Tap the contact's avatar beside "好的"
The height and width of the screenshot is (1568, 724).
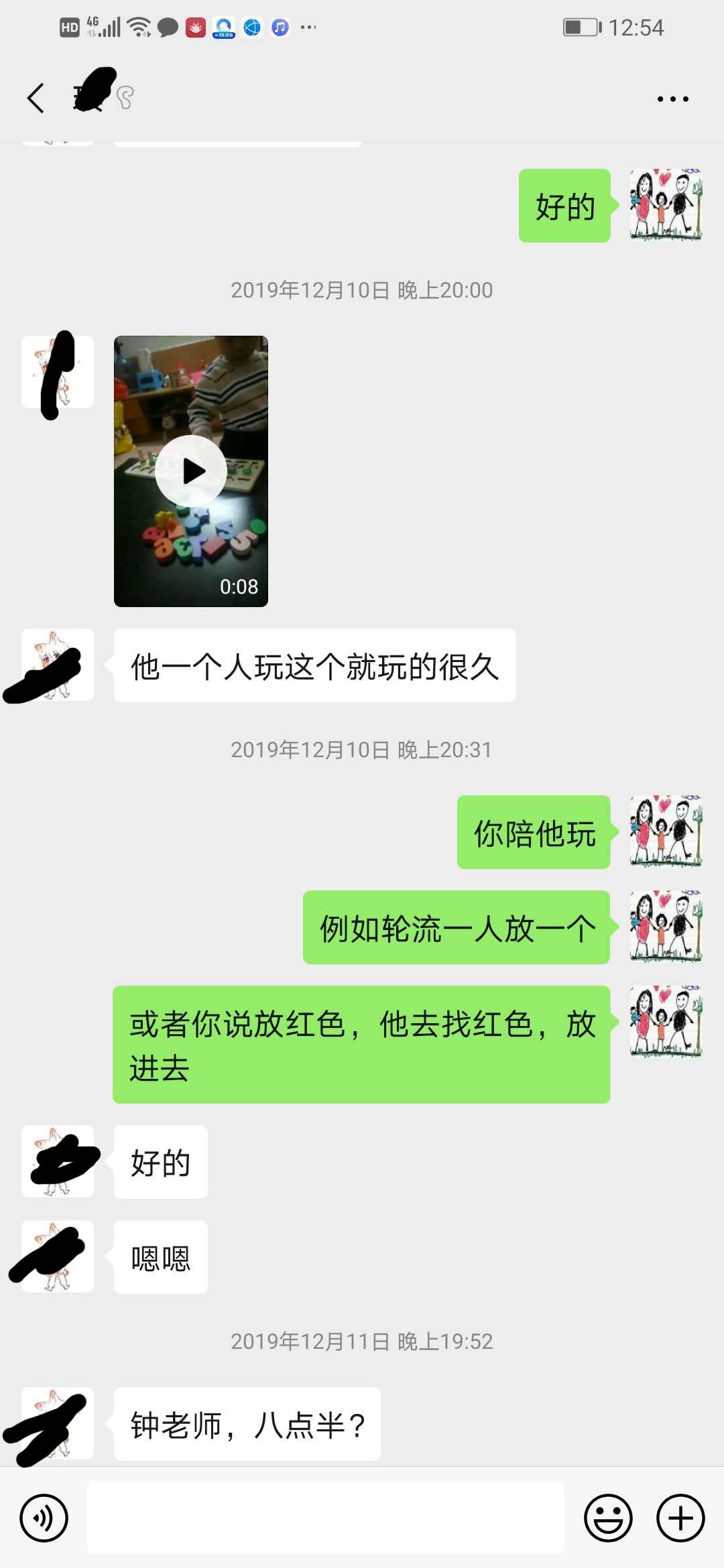(x=57, y=1162)
